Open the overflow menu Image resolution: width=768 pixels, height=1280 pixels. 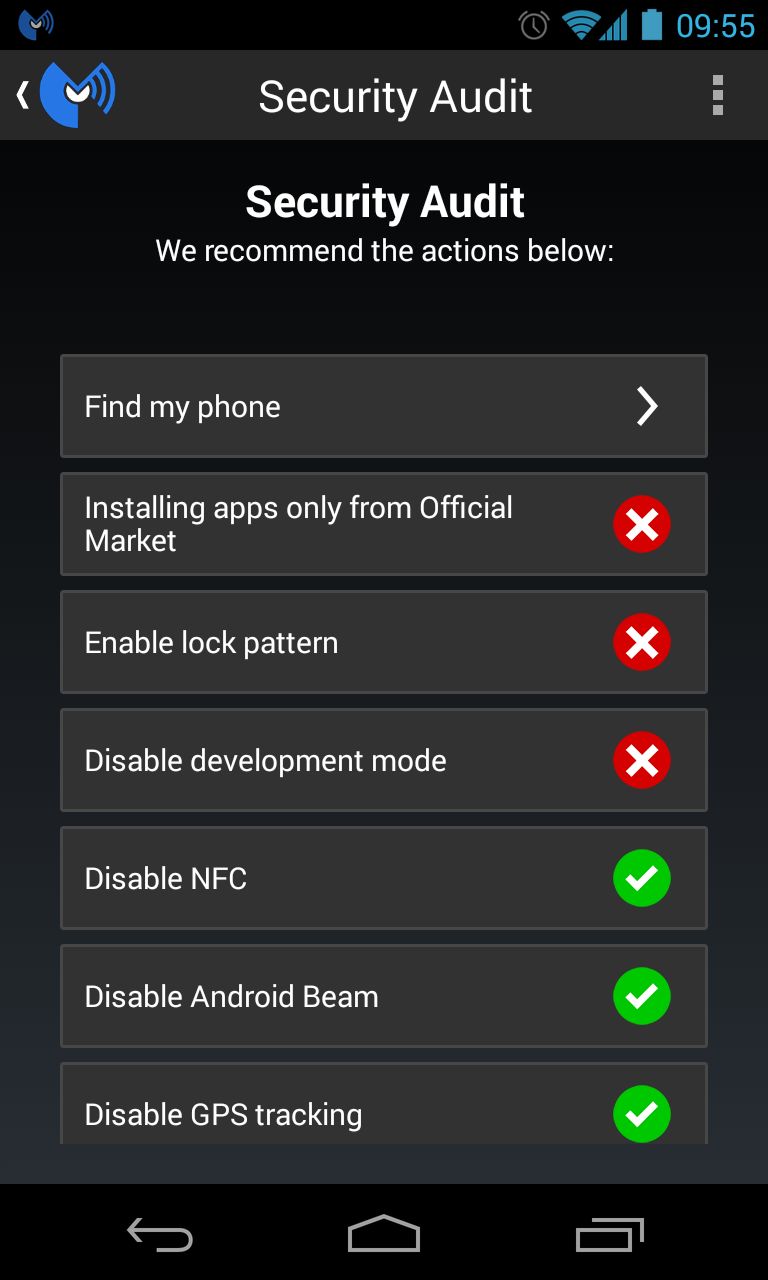(717, 95)
